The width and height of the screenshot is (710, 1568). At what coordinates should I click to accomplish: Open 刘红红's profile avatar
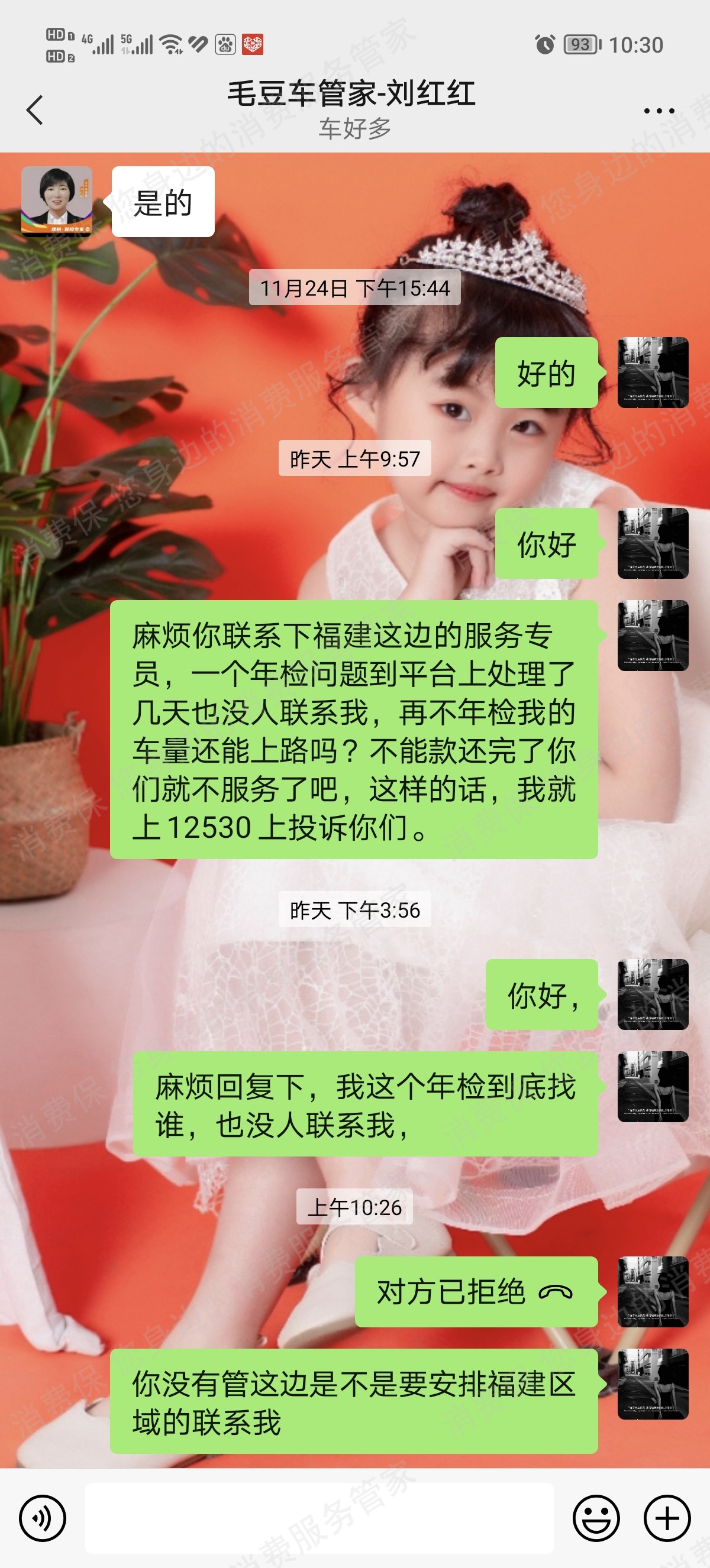57,201
